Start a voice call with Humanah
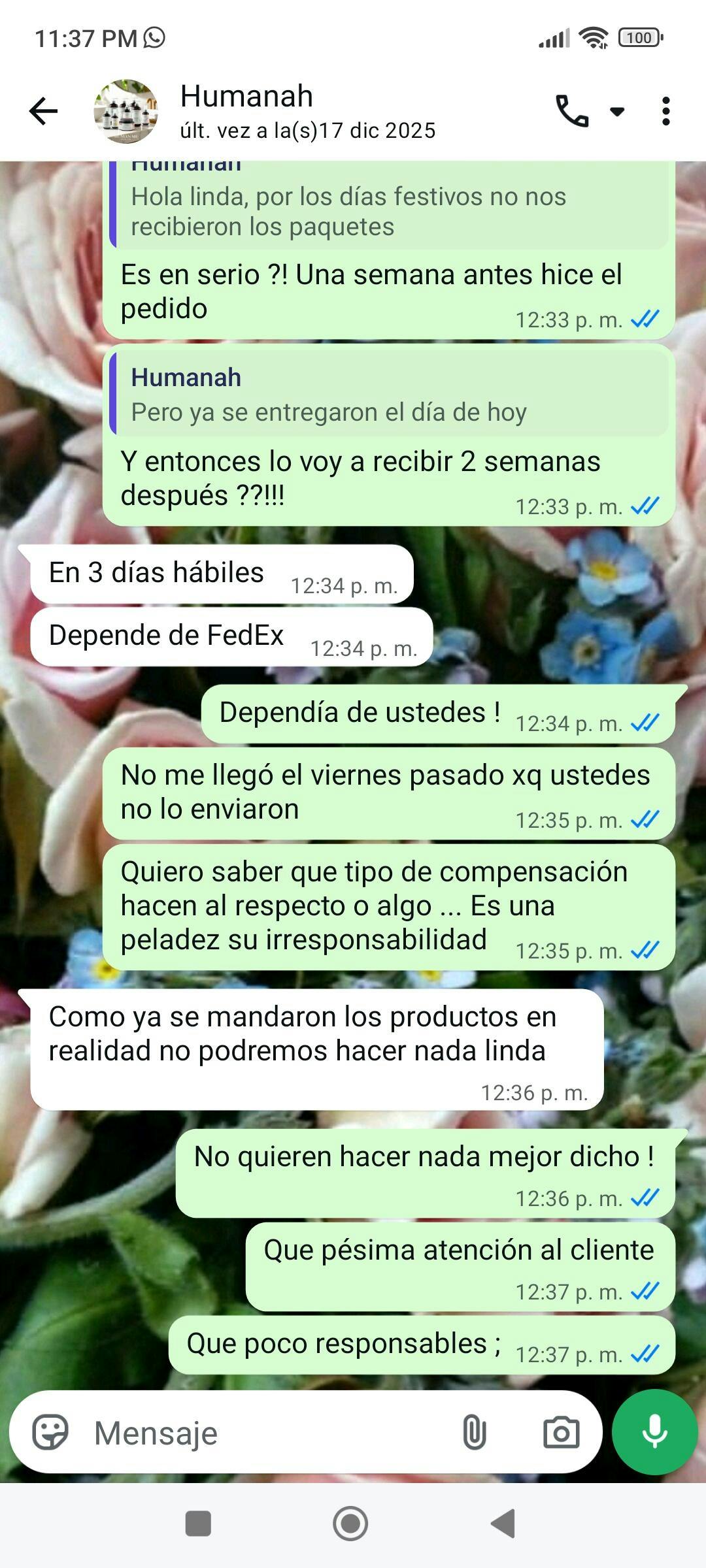The width and height of the screenshot is (706, 1568). 571,111
